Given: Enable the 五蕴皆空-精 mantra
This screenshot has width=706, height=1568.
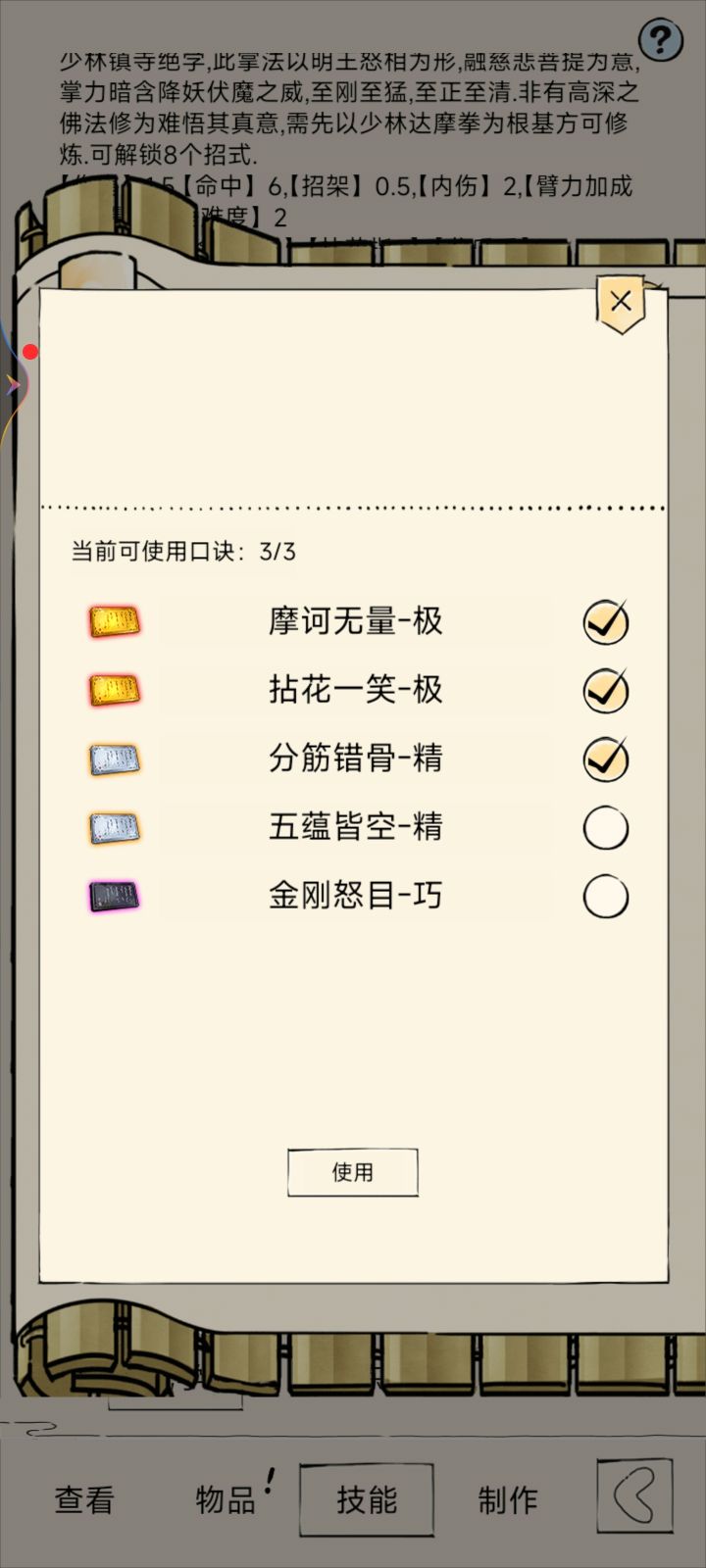Looking at the screenshot, I should (x=605, y=827).
